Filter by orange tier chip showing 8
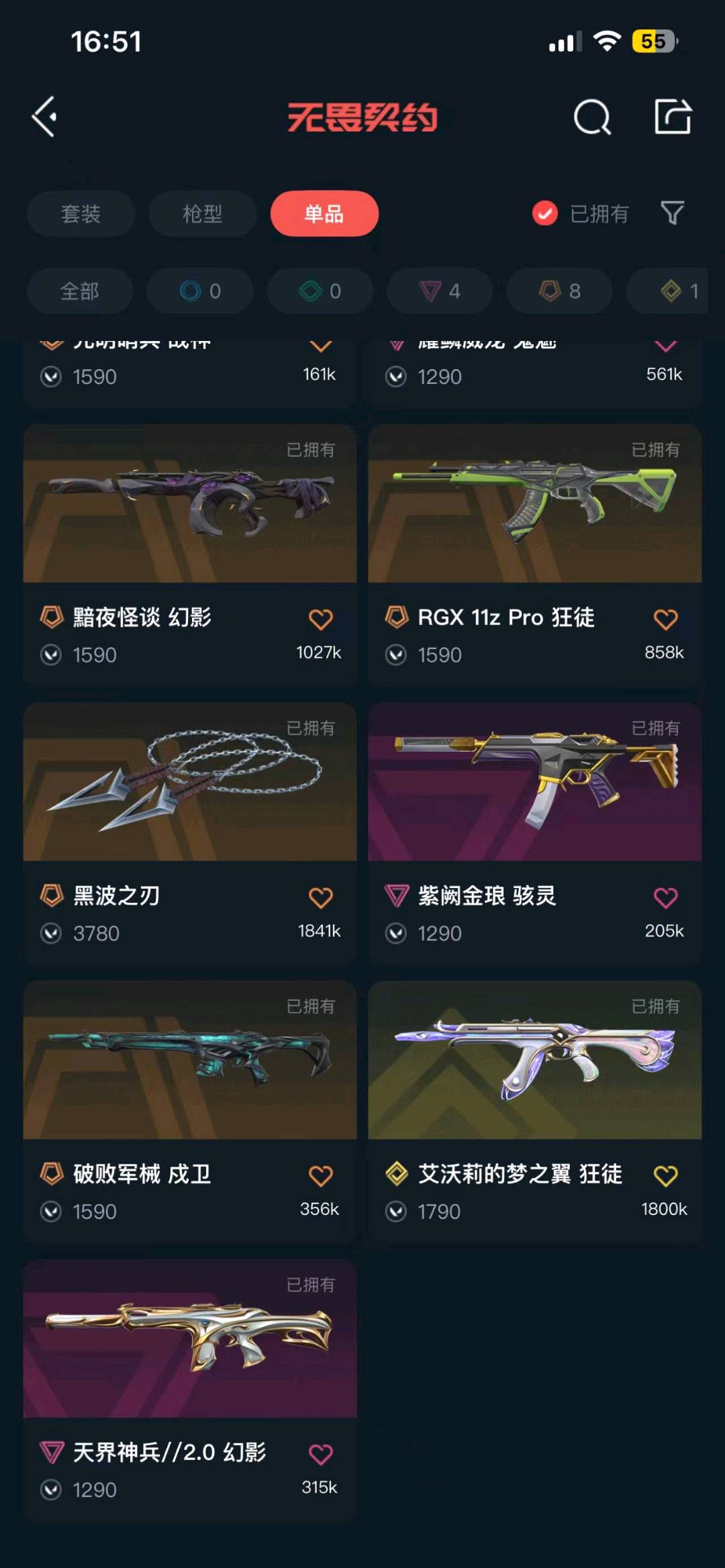The image size is (725, 1568). [560, 291]
